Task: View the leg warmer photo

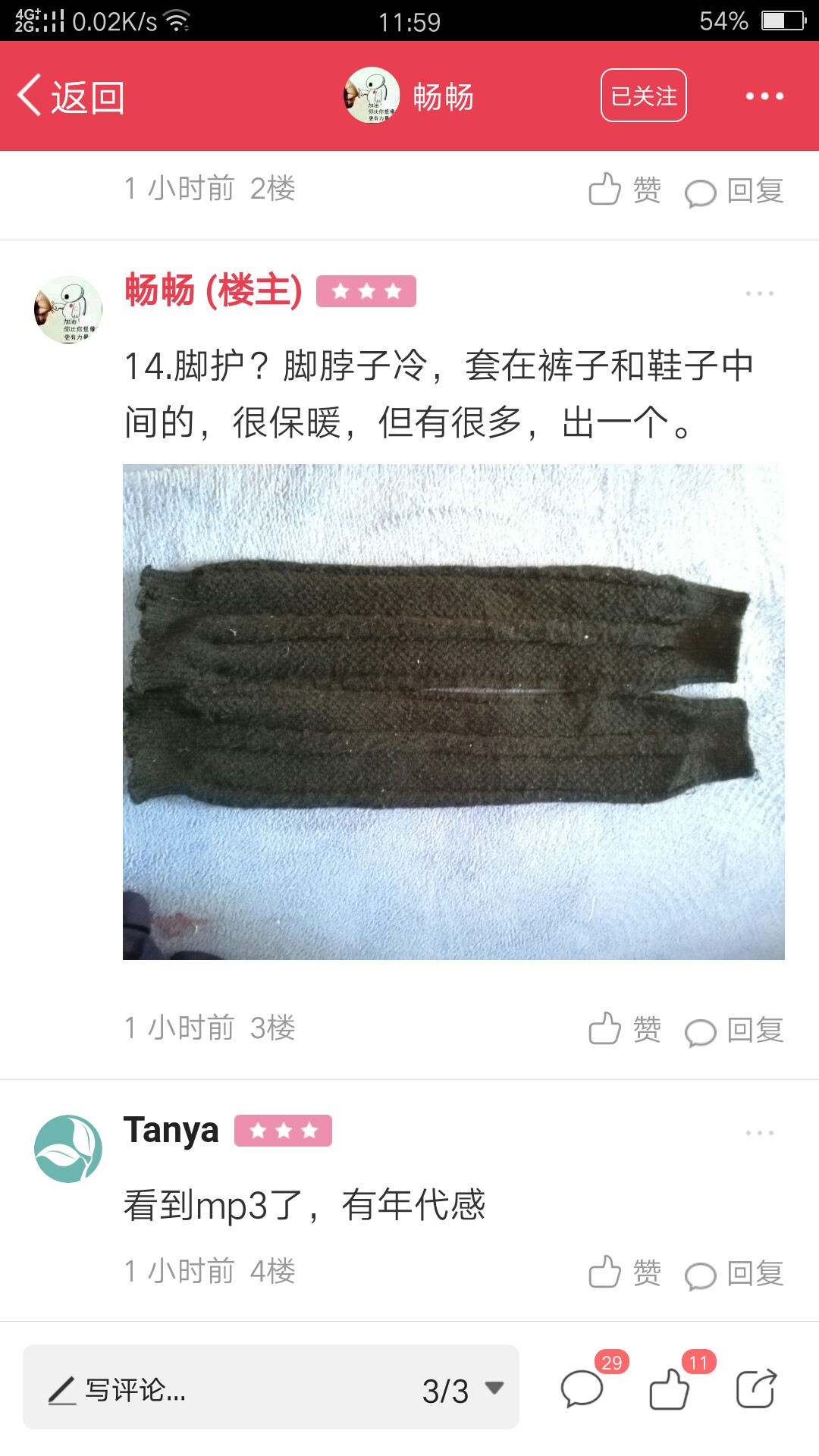Action: [453, 712]
